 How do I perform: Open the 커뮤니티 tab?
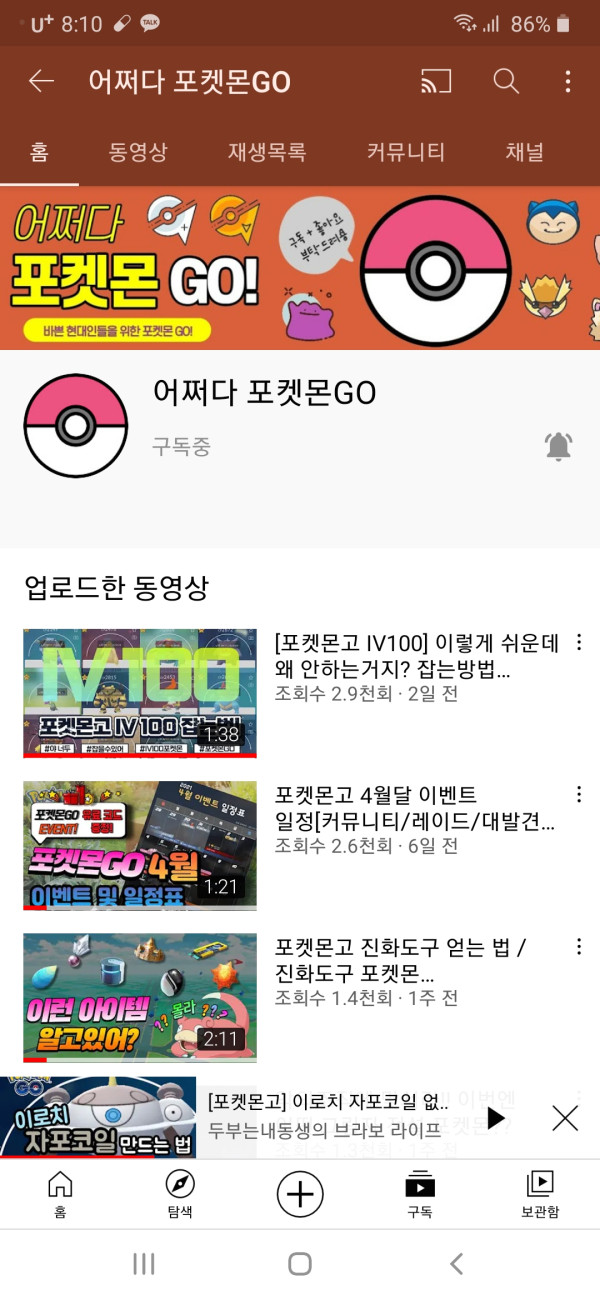[405, 152]
